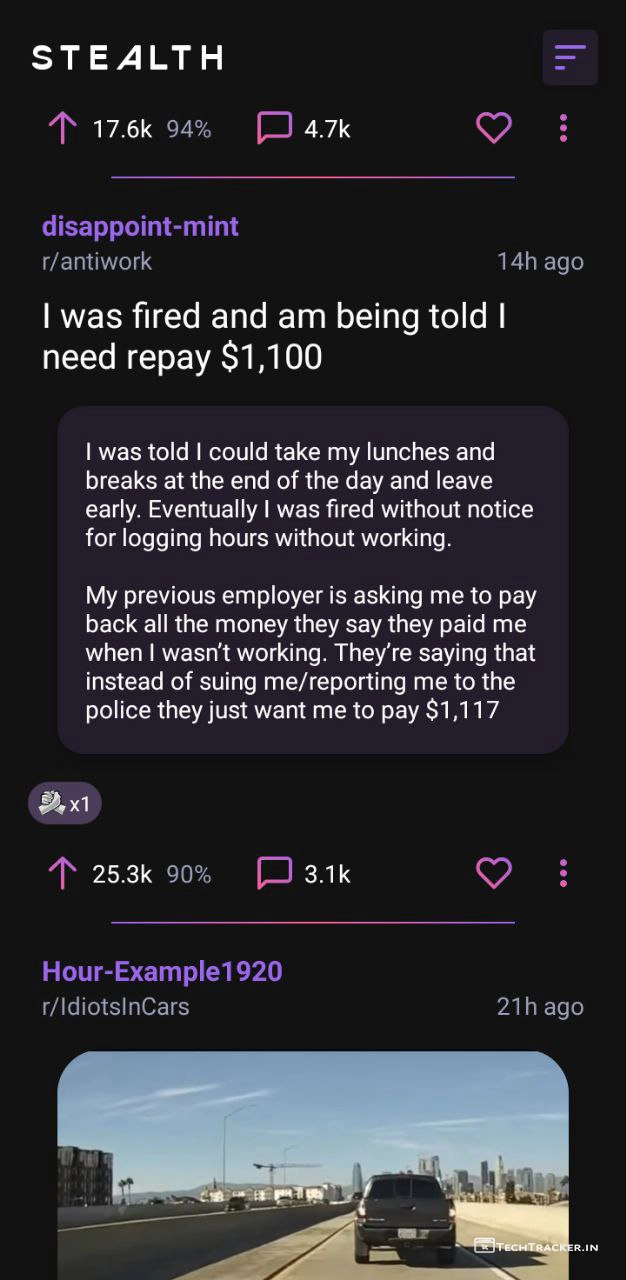The width and height of the screenshot is (626, 1280).
Task: Visit the Hour-Example1920 user profile
Action: click(162, 971)
